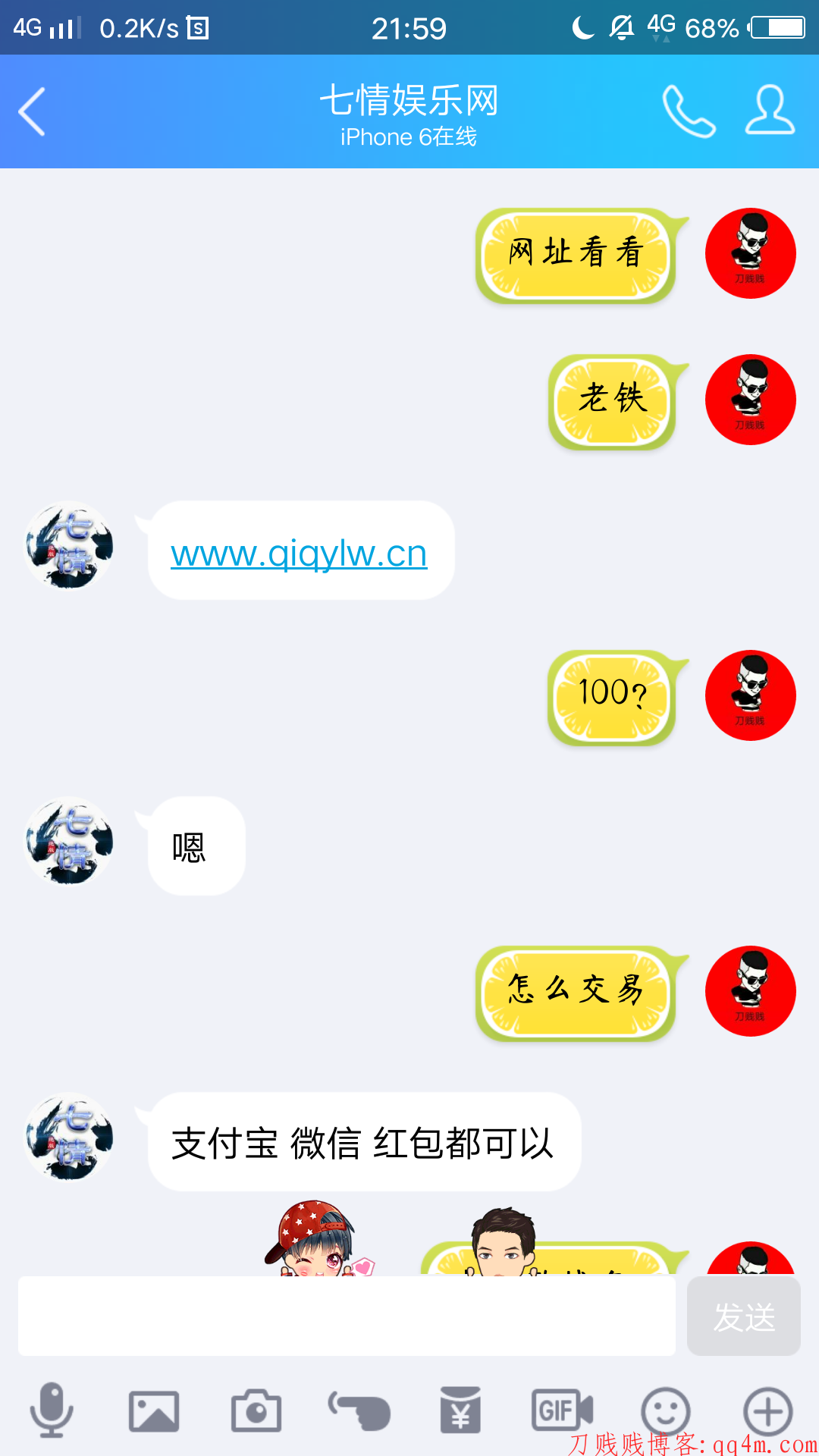Tap your own avatar beside 网址看看 message
Screen dimensions: 819x1456
pos(750,253)
